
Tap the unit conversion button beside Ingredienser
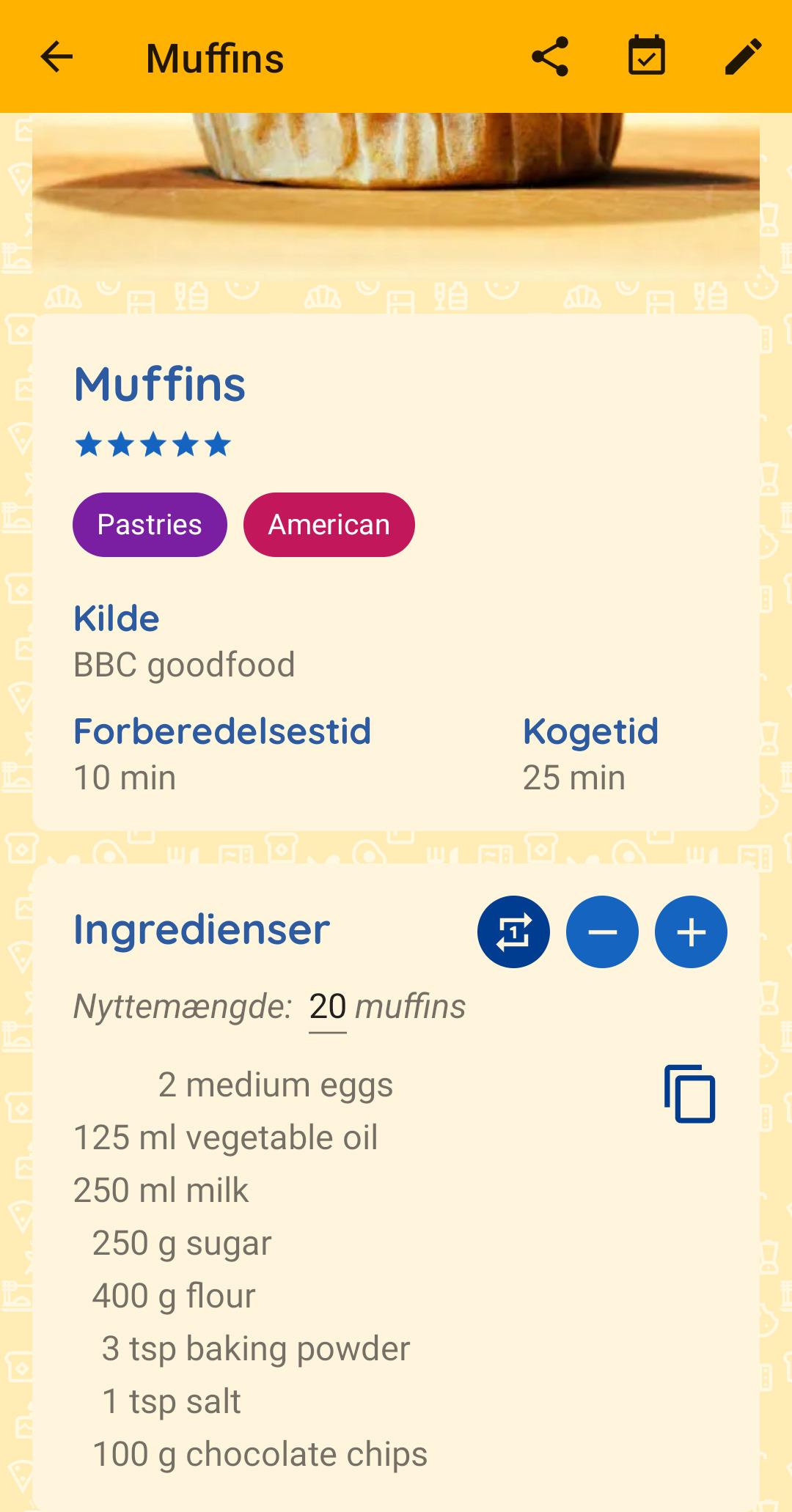513,932
